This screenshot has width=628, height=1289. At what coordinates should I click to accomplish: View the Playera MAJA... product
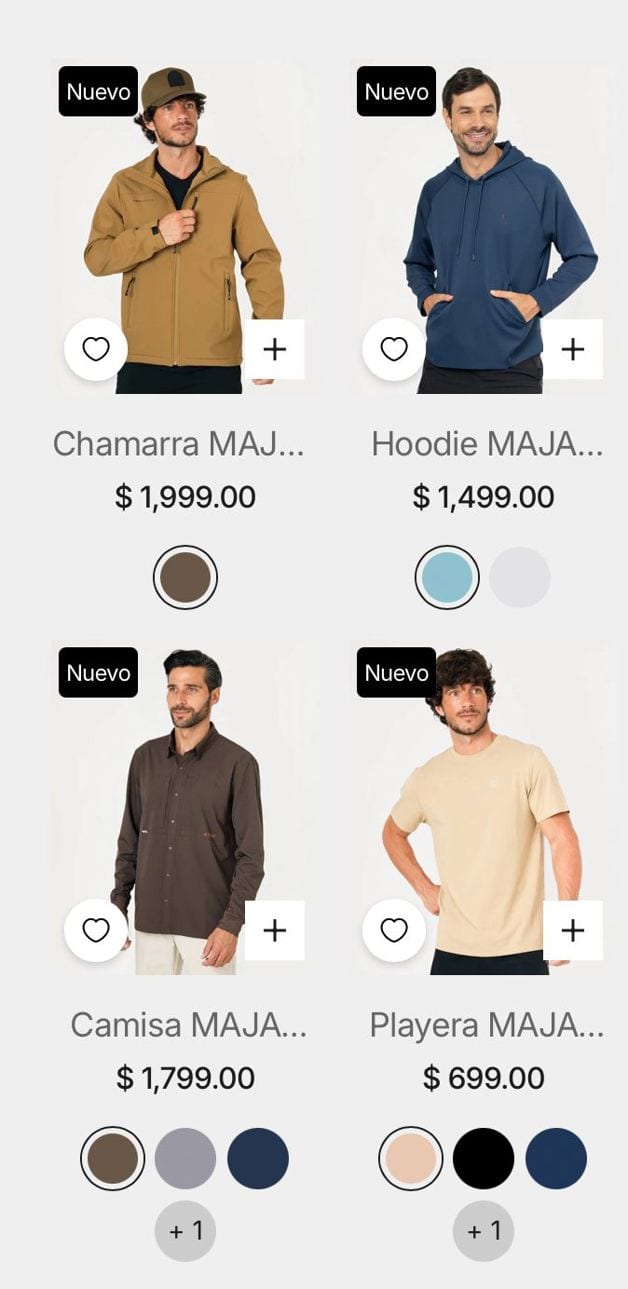pyautogui.click(x=487, y=1025)
